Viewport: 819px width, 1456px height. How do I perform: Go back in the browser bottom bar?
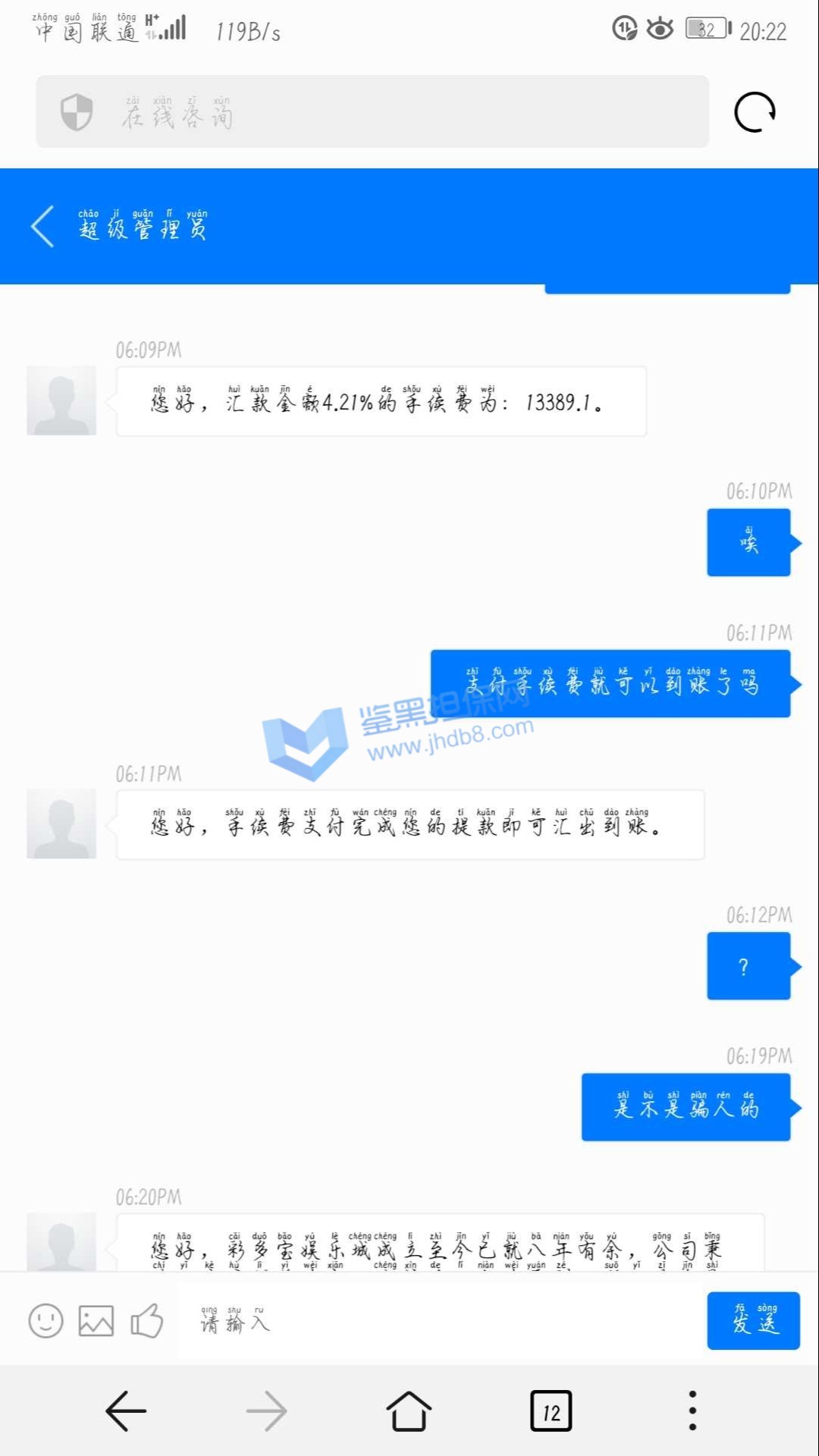point(126,1411)
